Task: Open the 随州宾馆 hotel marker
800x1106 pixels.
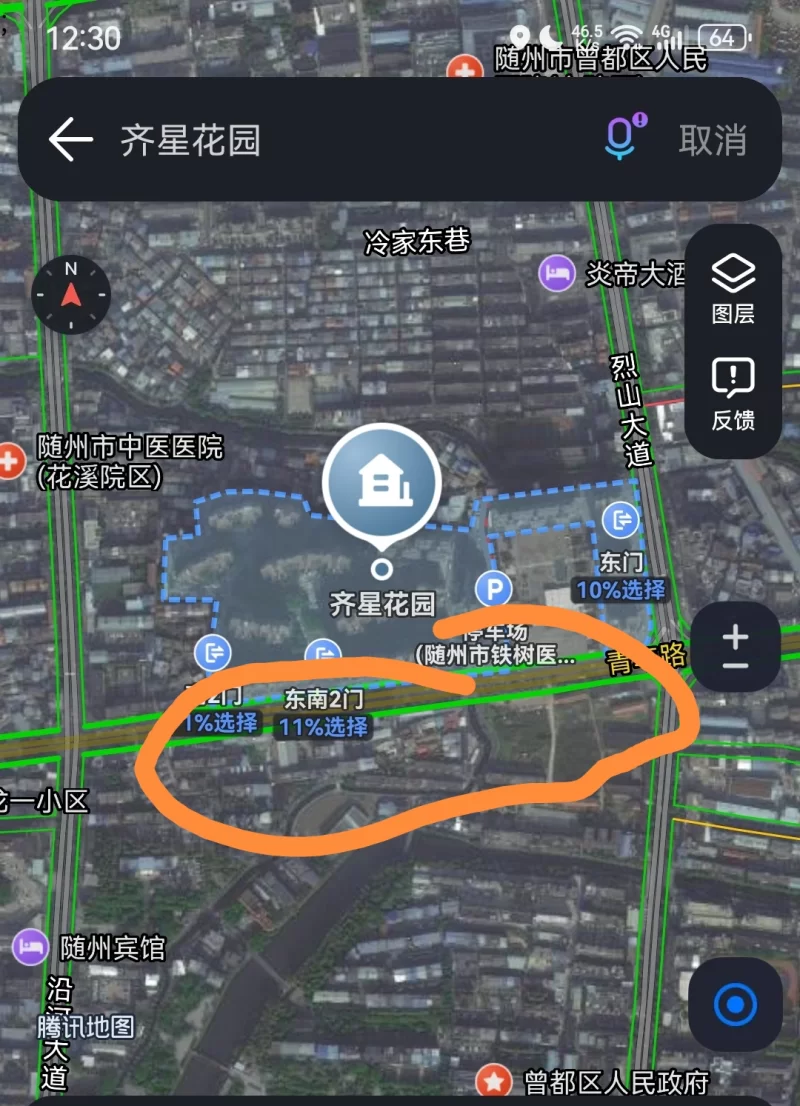Action: click(30, 946)
